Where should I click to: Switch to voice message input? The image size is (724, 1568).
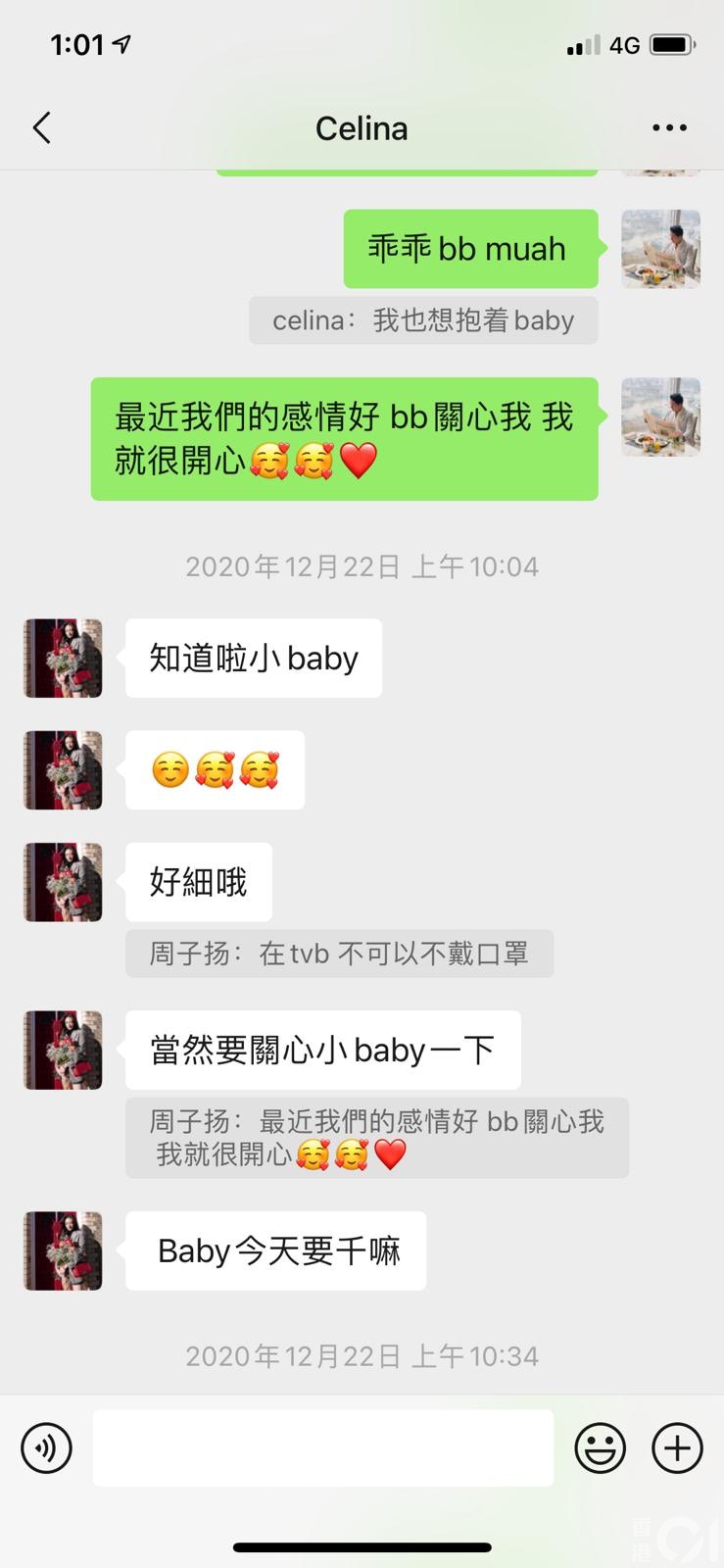(46, 1448)
